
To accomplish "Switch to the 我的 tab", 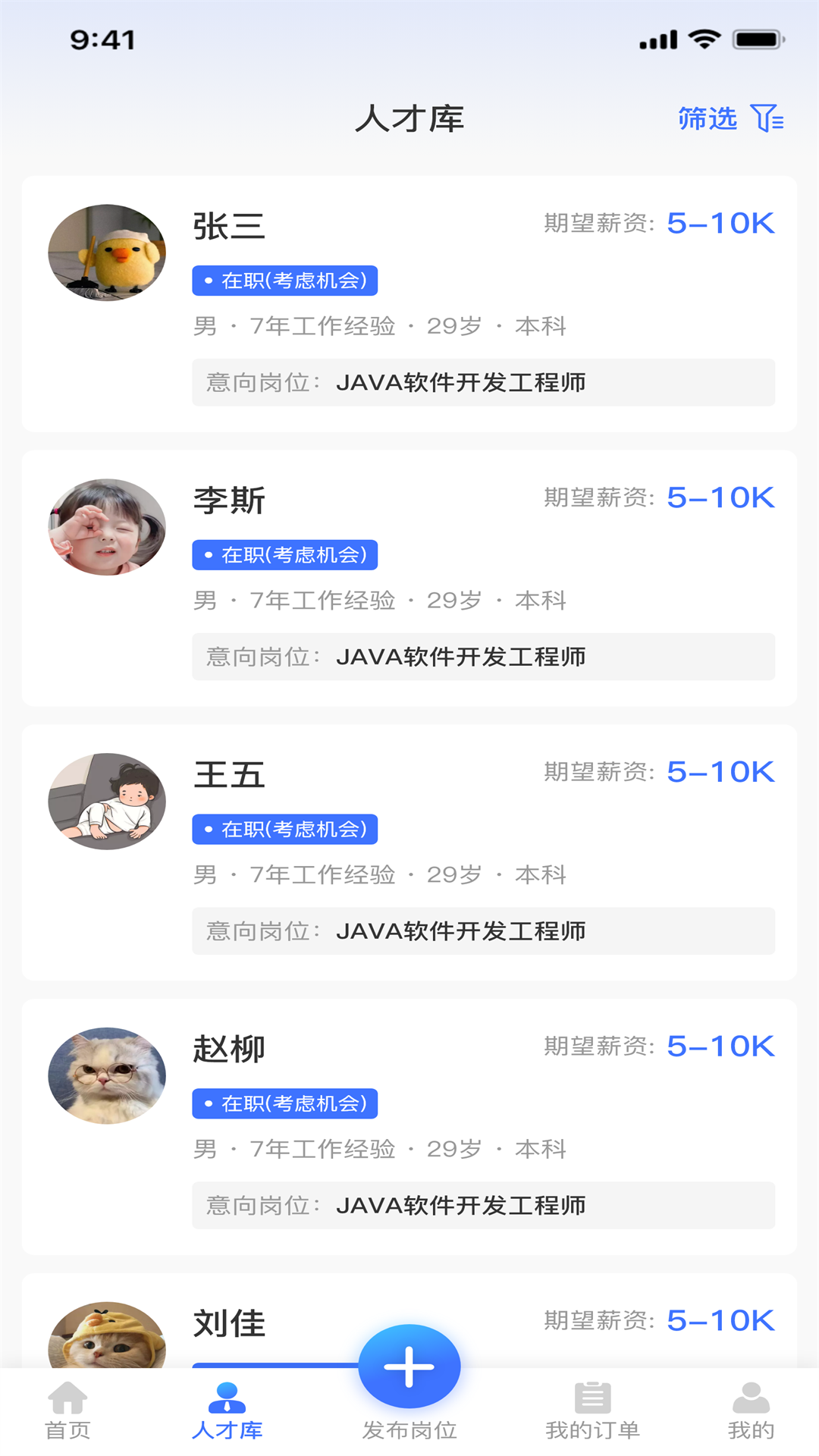I will (751, 1411).
